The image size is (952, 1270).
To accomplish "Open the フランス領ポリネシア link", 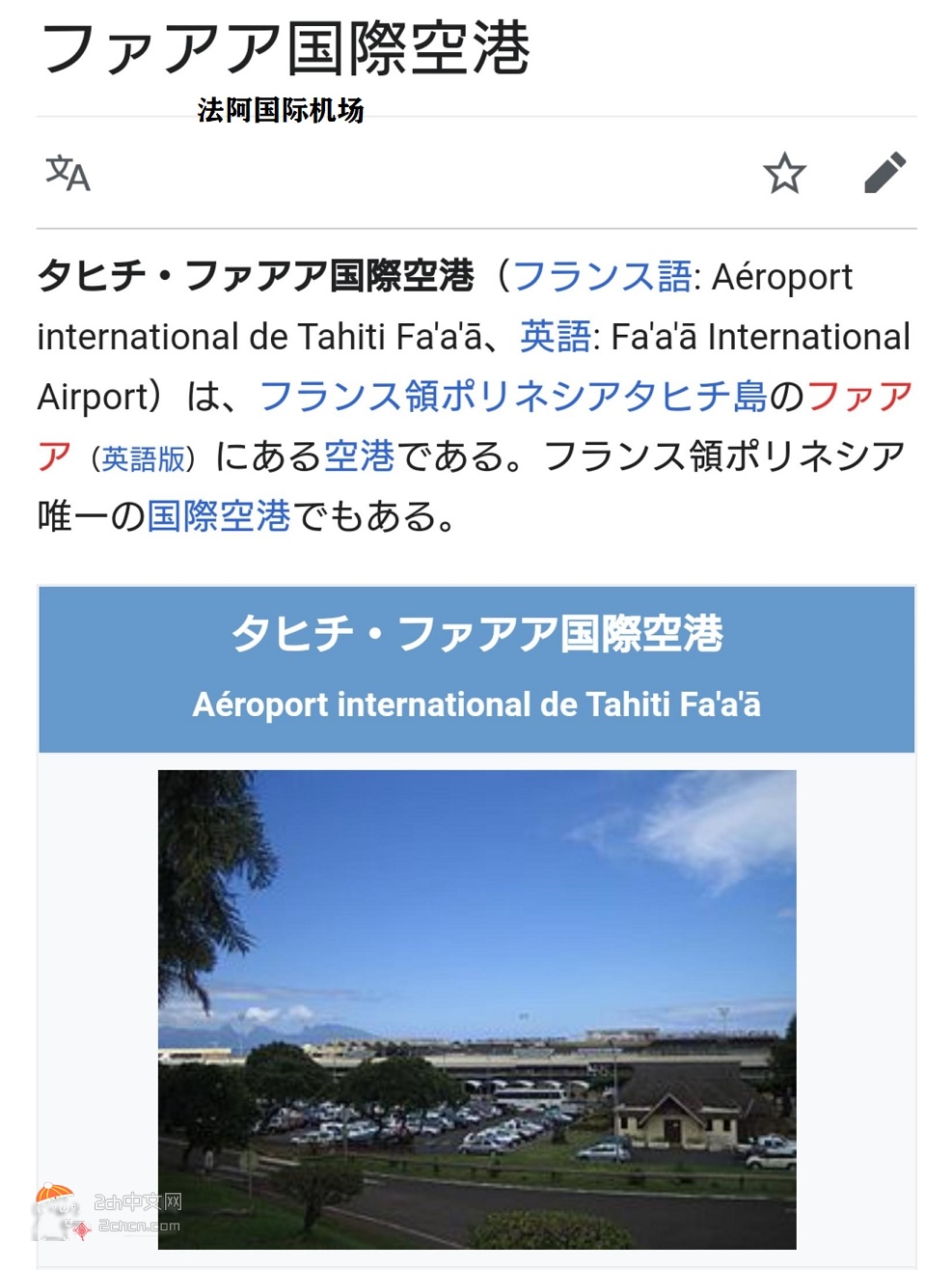I will 440,397.
